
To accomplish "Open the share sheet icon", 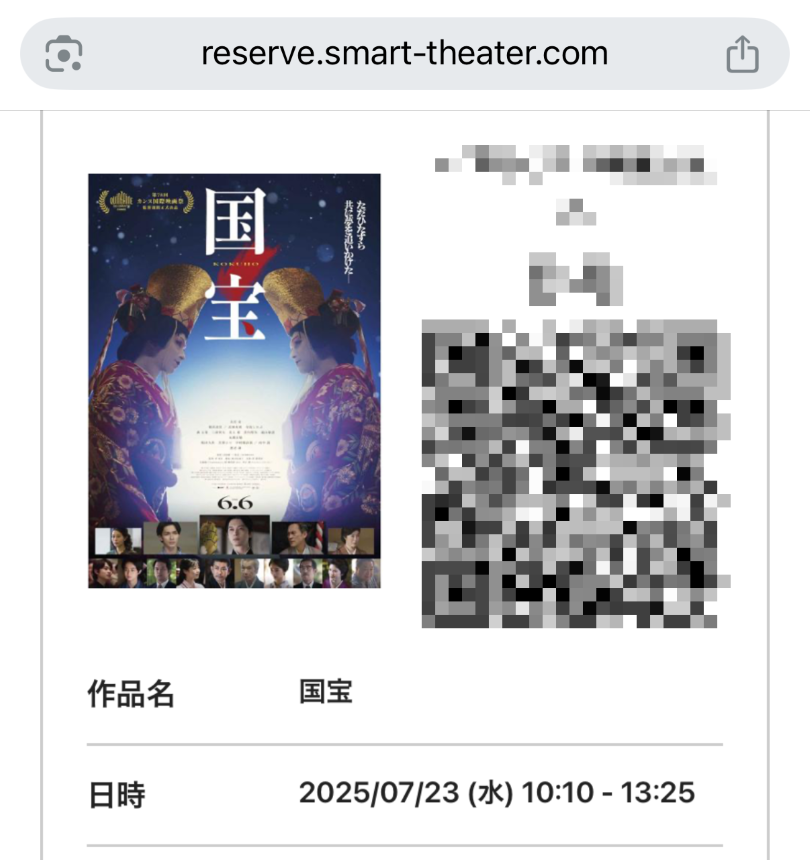I will point(742,54).
